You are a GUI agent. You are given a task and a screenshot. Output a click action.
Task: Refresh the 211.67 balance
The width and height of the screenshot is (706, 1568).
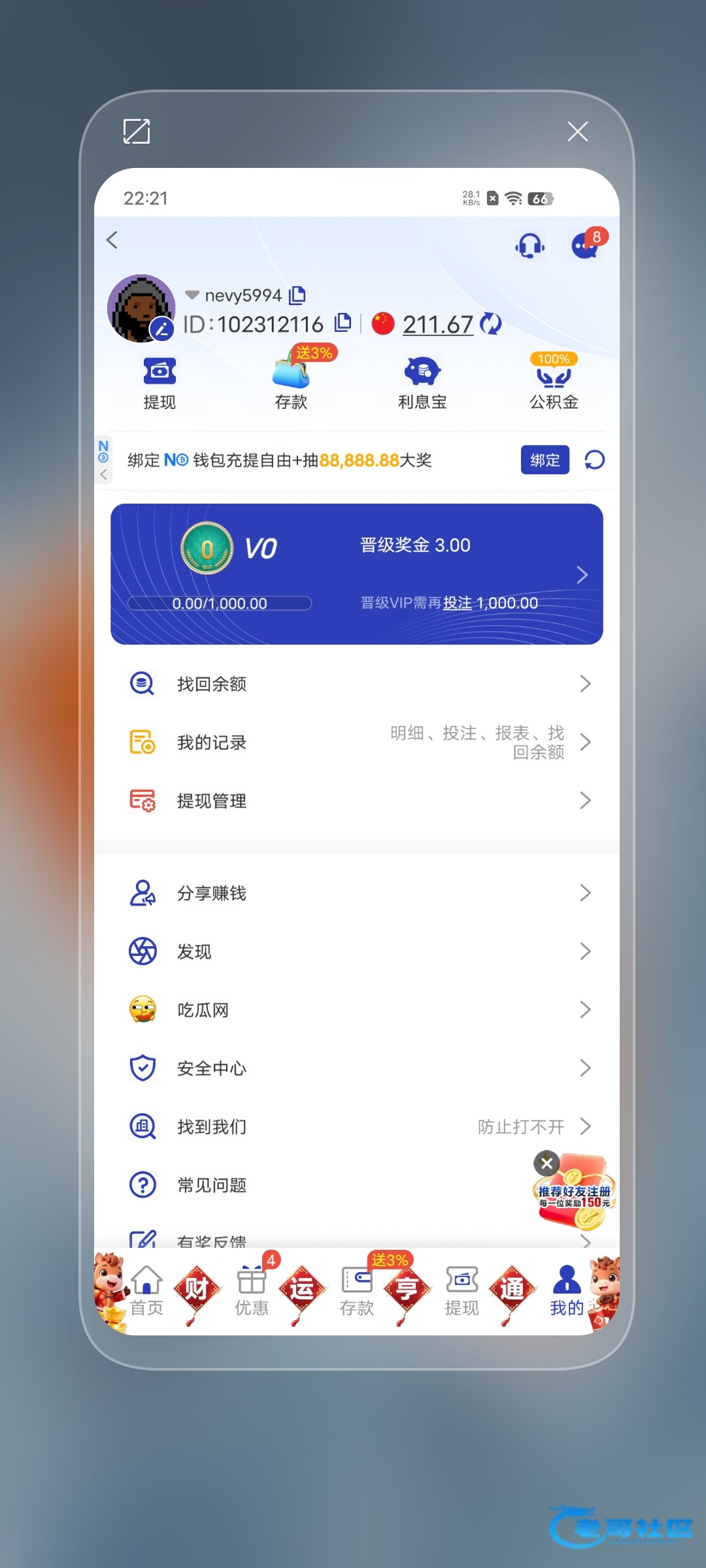(x=491, y=324)
